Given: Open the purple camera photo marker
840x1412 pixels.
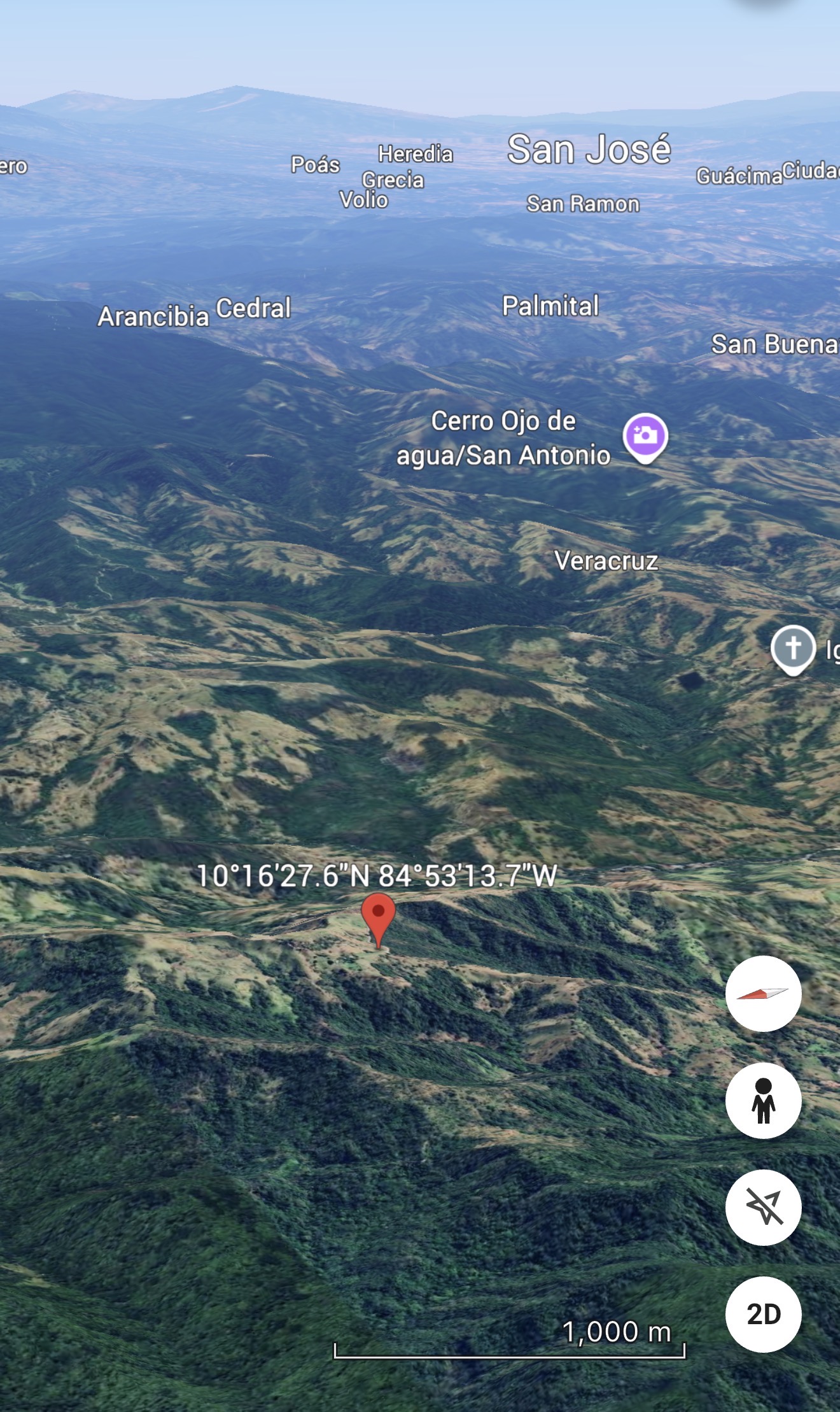Looking at the screenshot, I should click(645, 437).
